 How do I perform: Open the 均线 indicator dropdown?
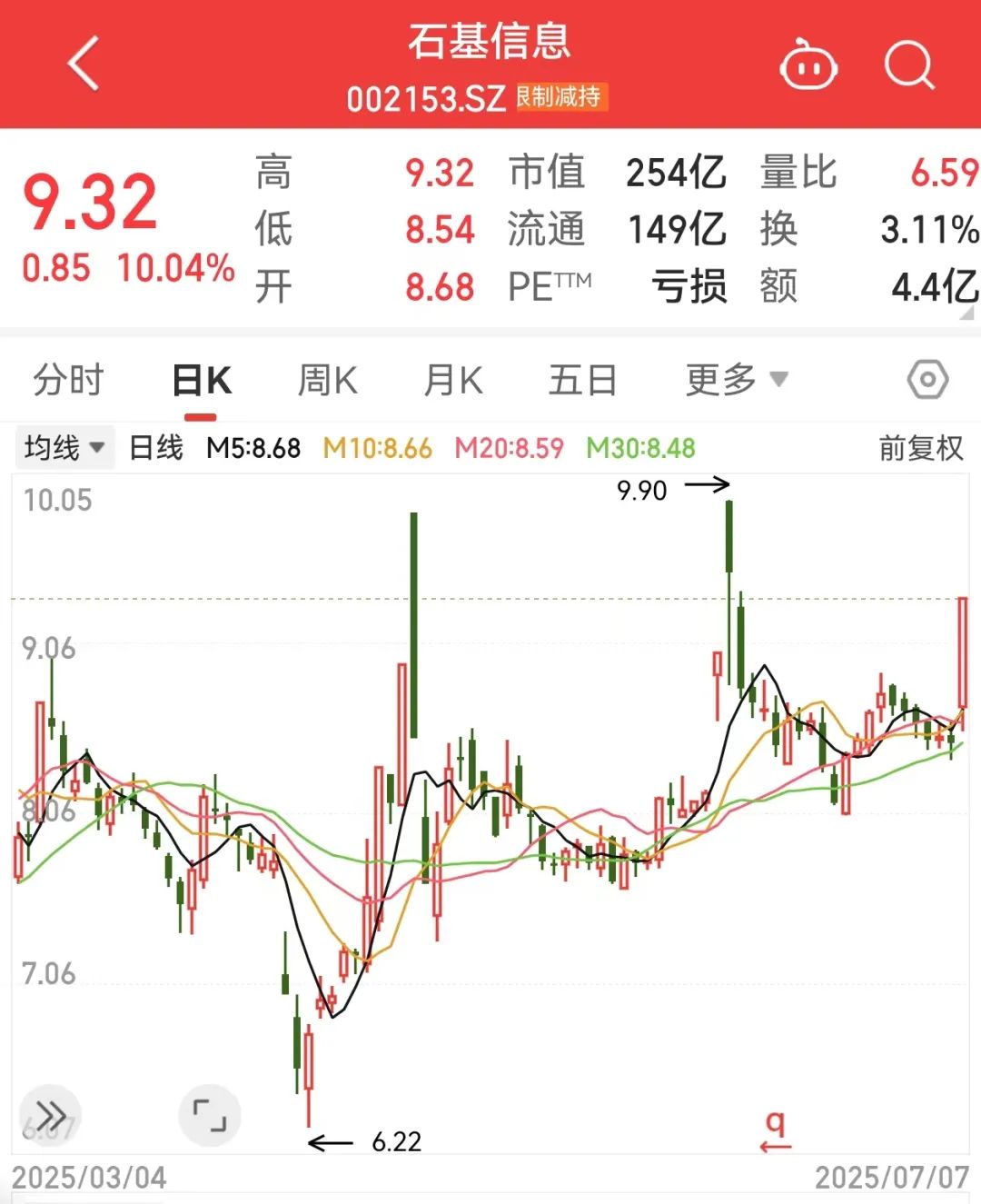(64, 447)
